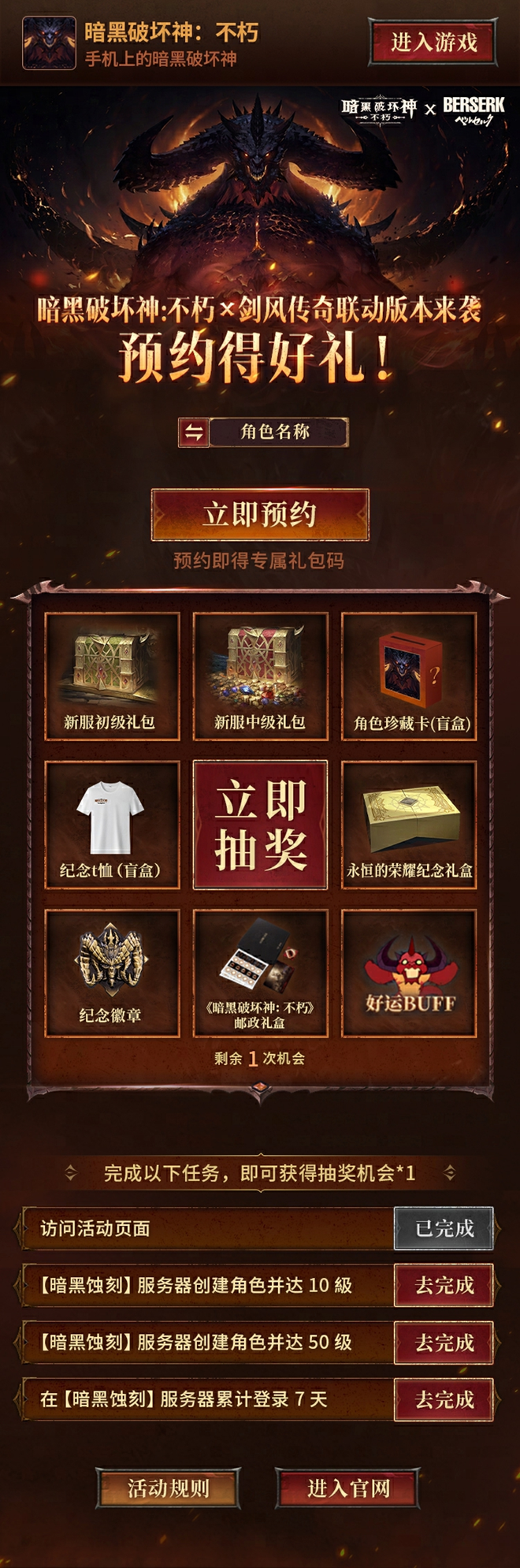
Task: Go to 进入官网 official site
Action: [x=348, y=1488]
